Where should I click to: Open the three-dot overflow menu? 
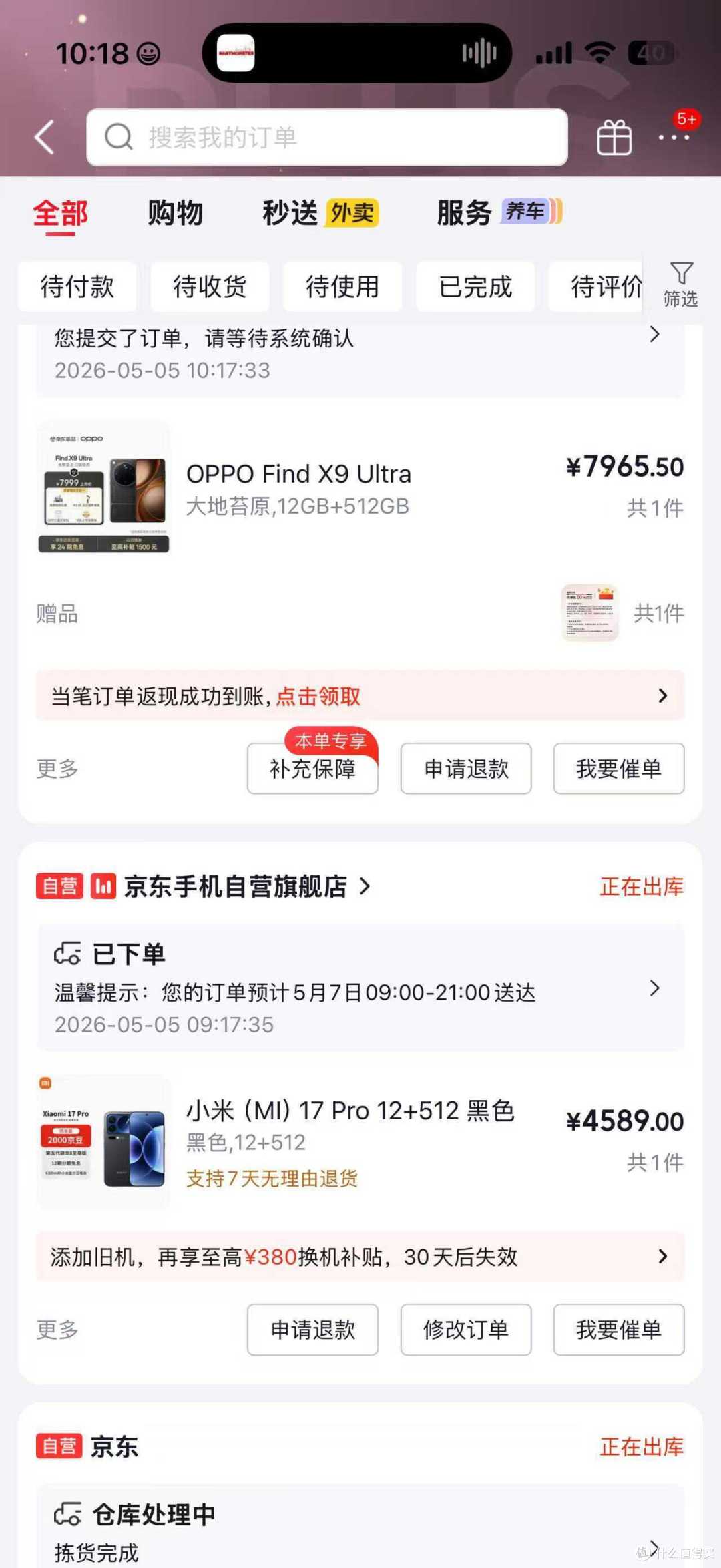click(x=674, y=137)
